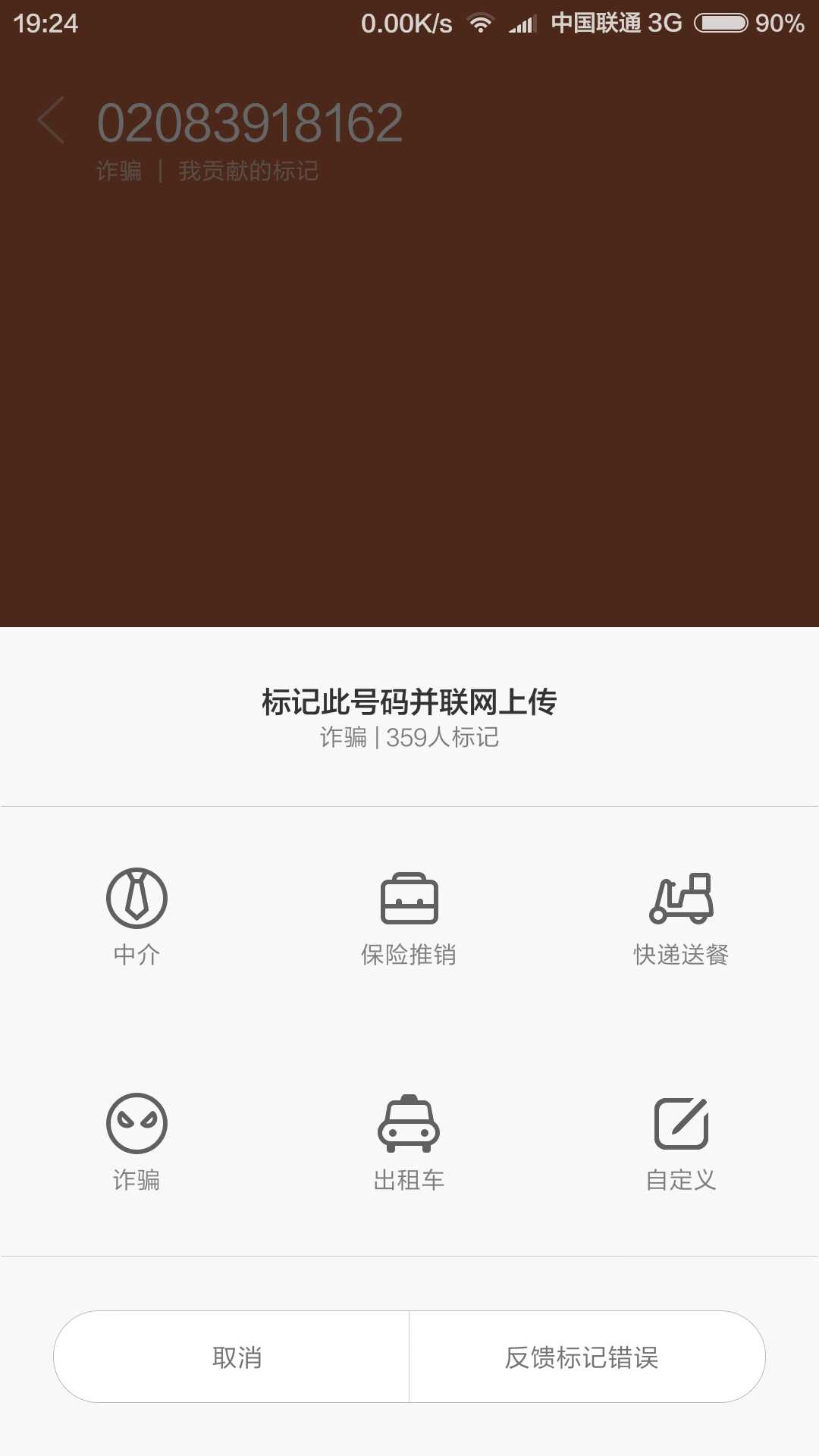The image size is (819, 1456).
Task: Choose 快递送餐 delivery label
Action: click(681, 916)
